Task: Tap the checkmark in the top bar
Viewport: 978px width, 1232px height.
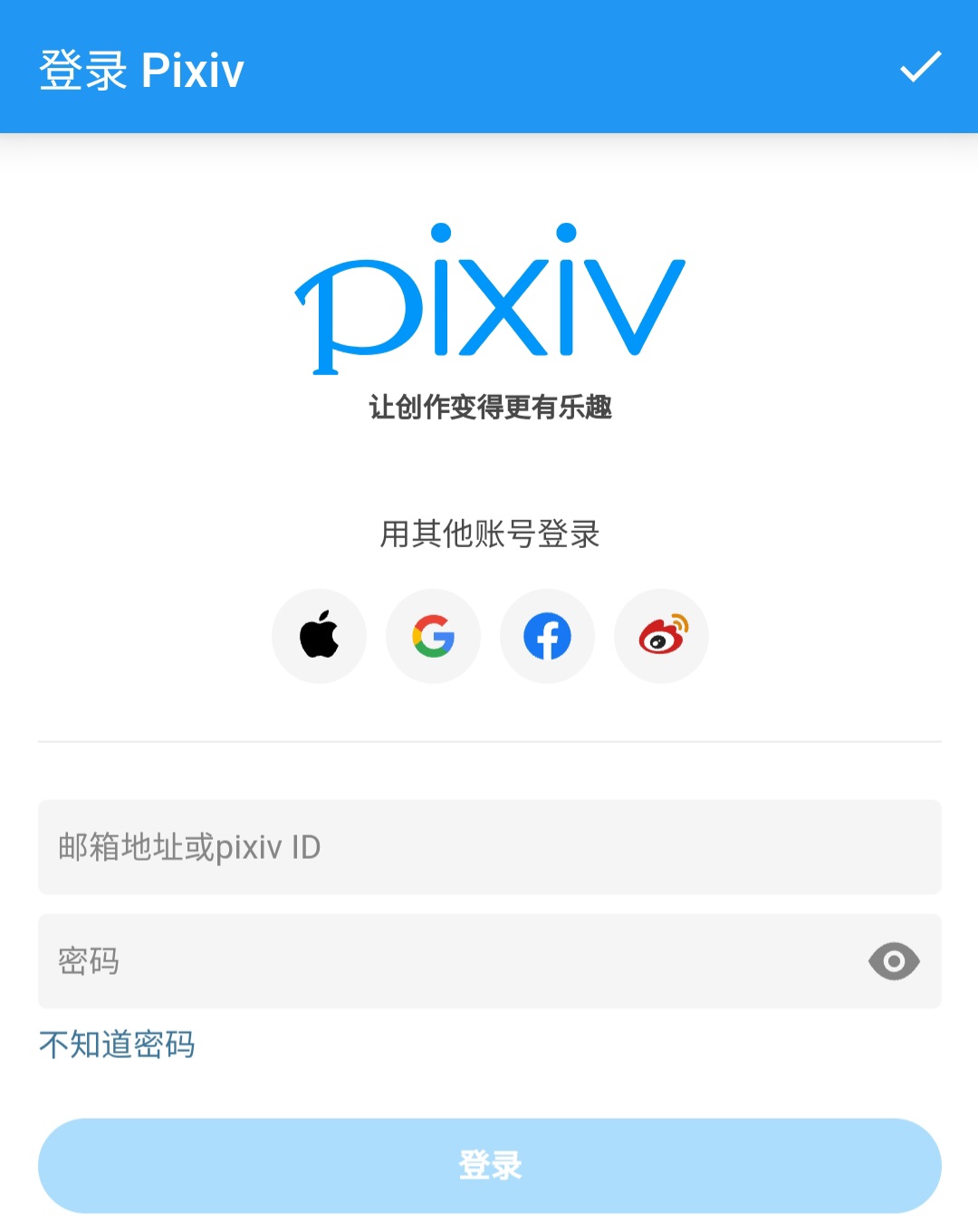Action: click(x=920, y=67)
